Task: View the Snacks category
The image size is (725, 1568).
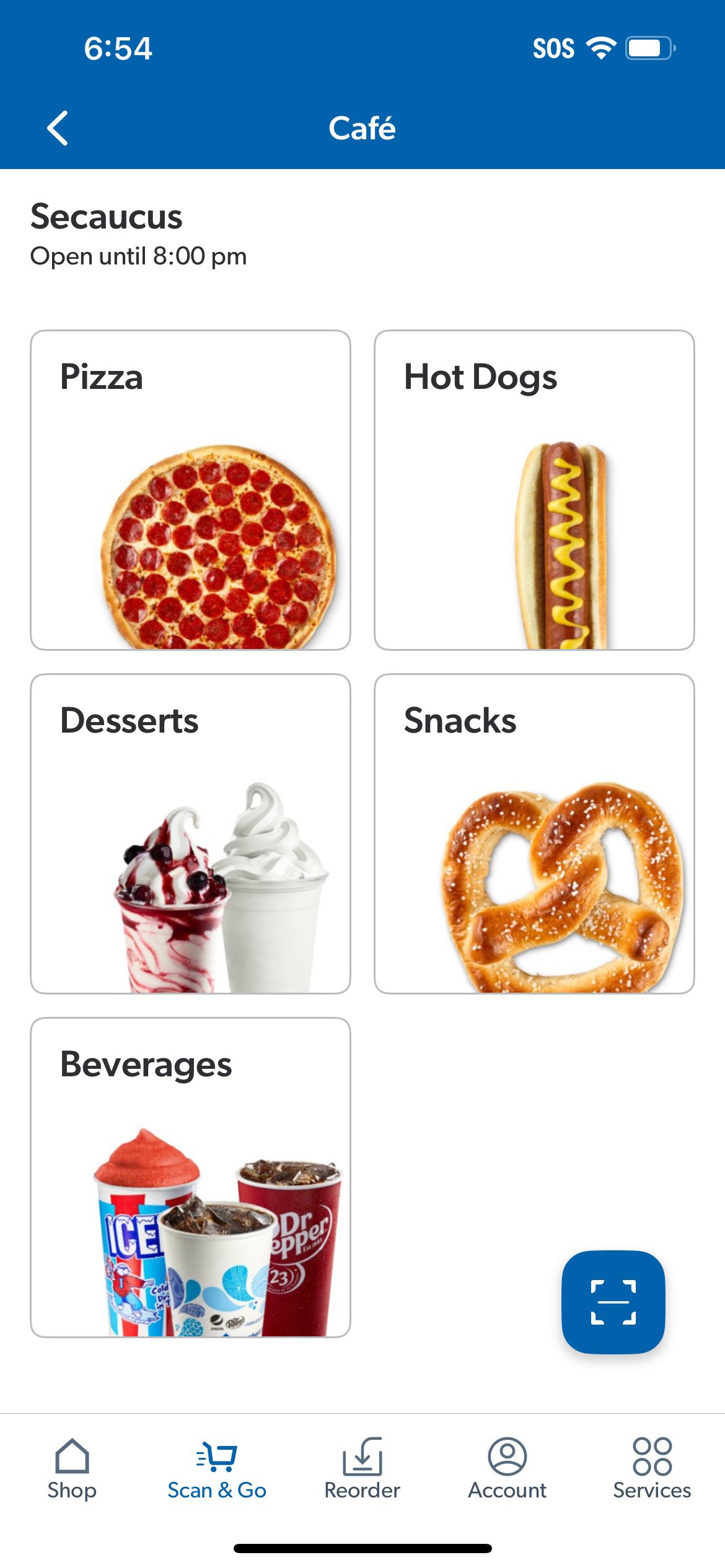Action: click(x=534, y=834)
